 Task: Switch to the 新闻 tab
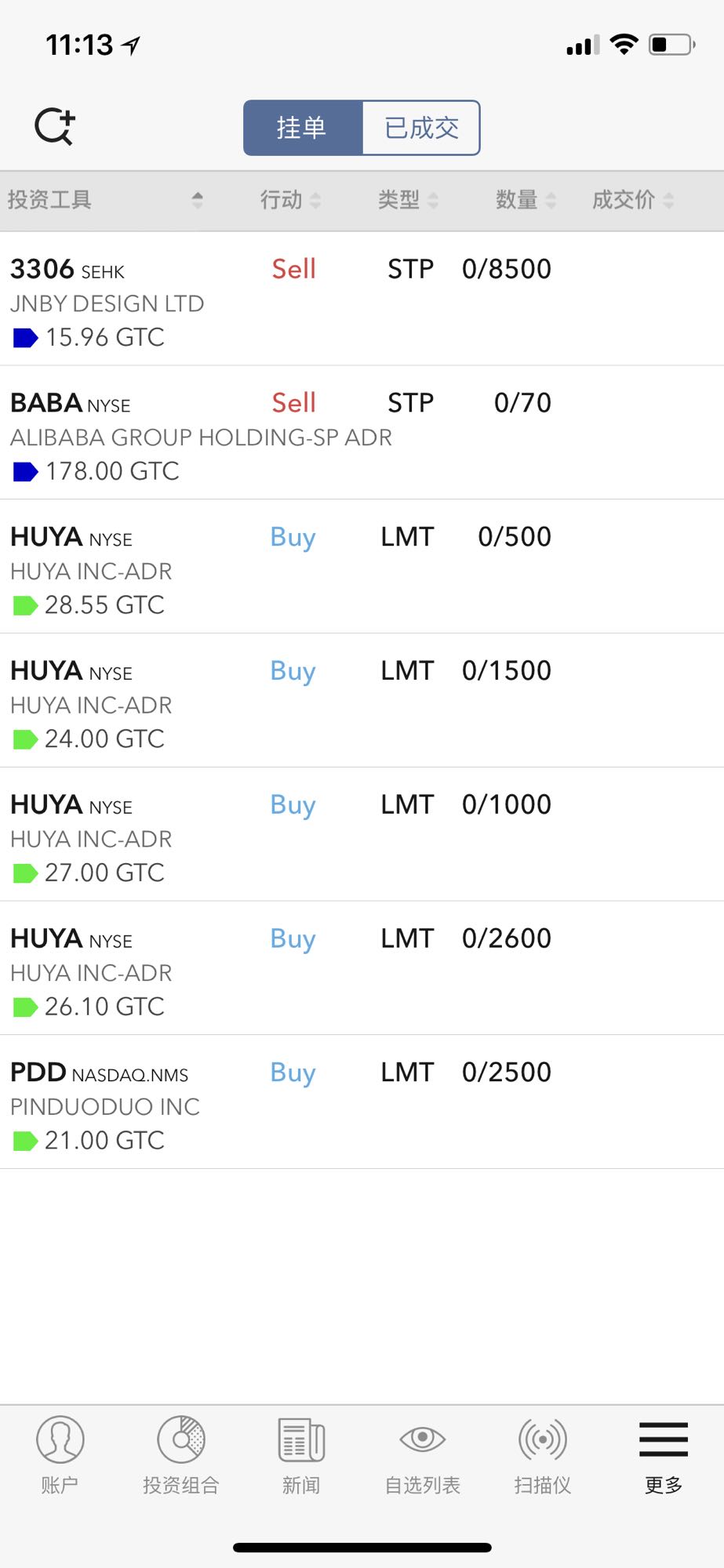301,1455
